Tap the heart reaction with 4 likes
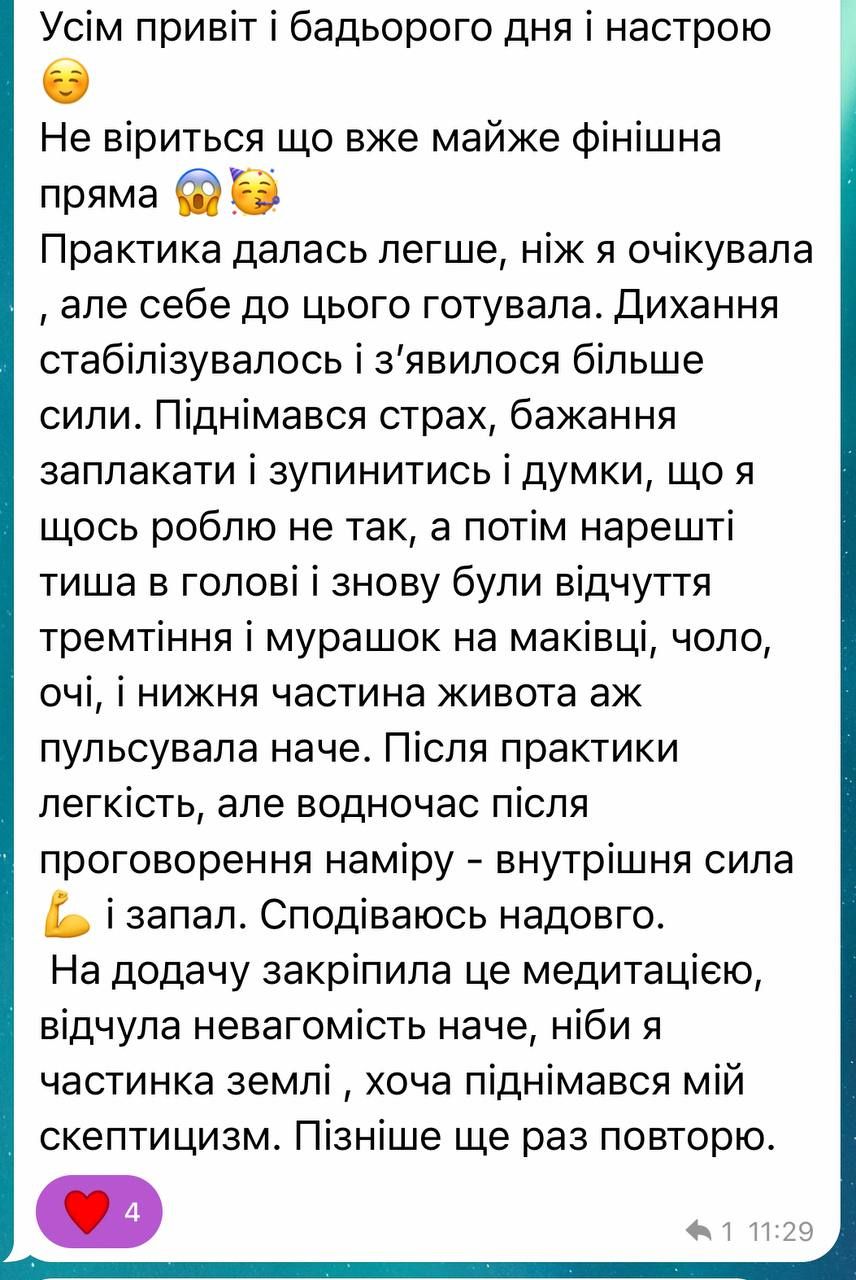This screenshot has height=1280, width=856. click(x=99, y=1212)
